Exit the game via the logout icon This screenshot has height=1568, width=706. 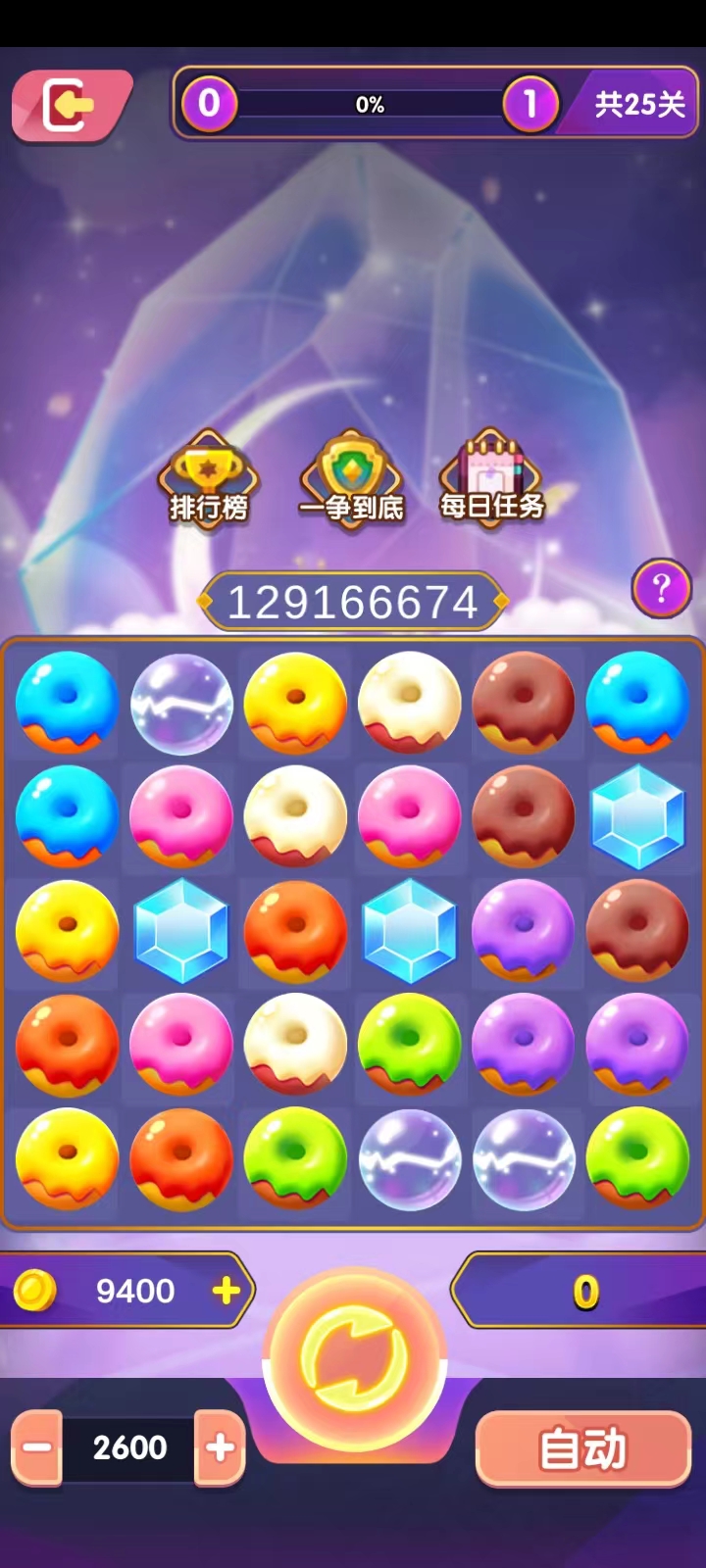tap(69, 105)
